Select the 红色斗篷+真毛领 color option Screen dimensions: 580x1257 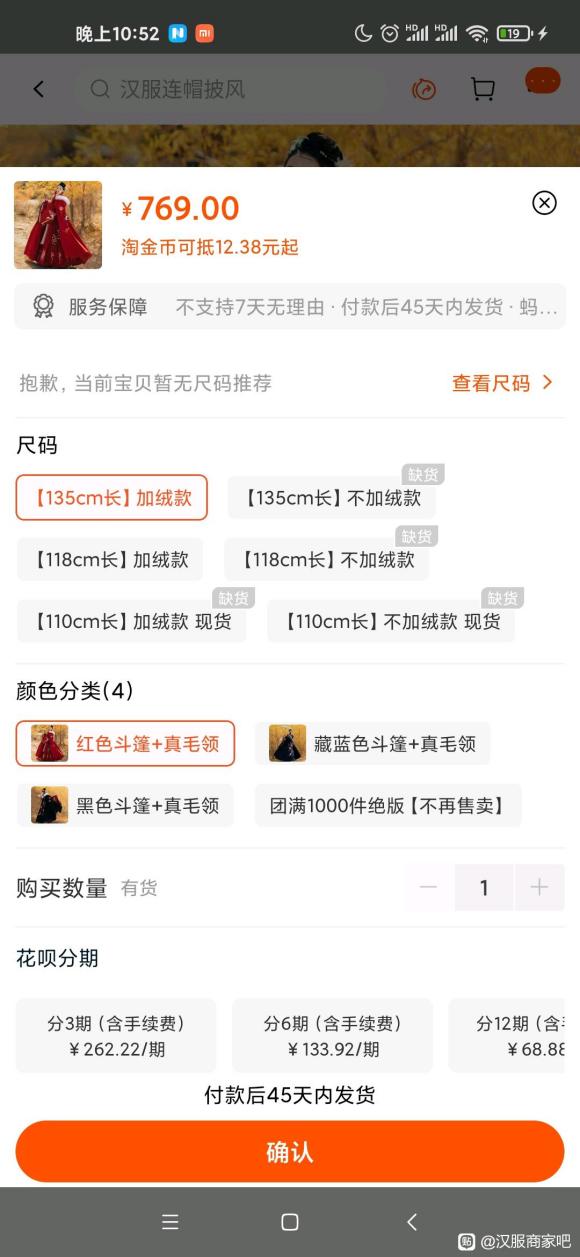[125, 744]
